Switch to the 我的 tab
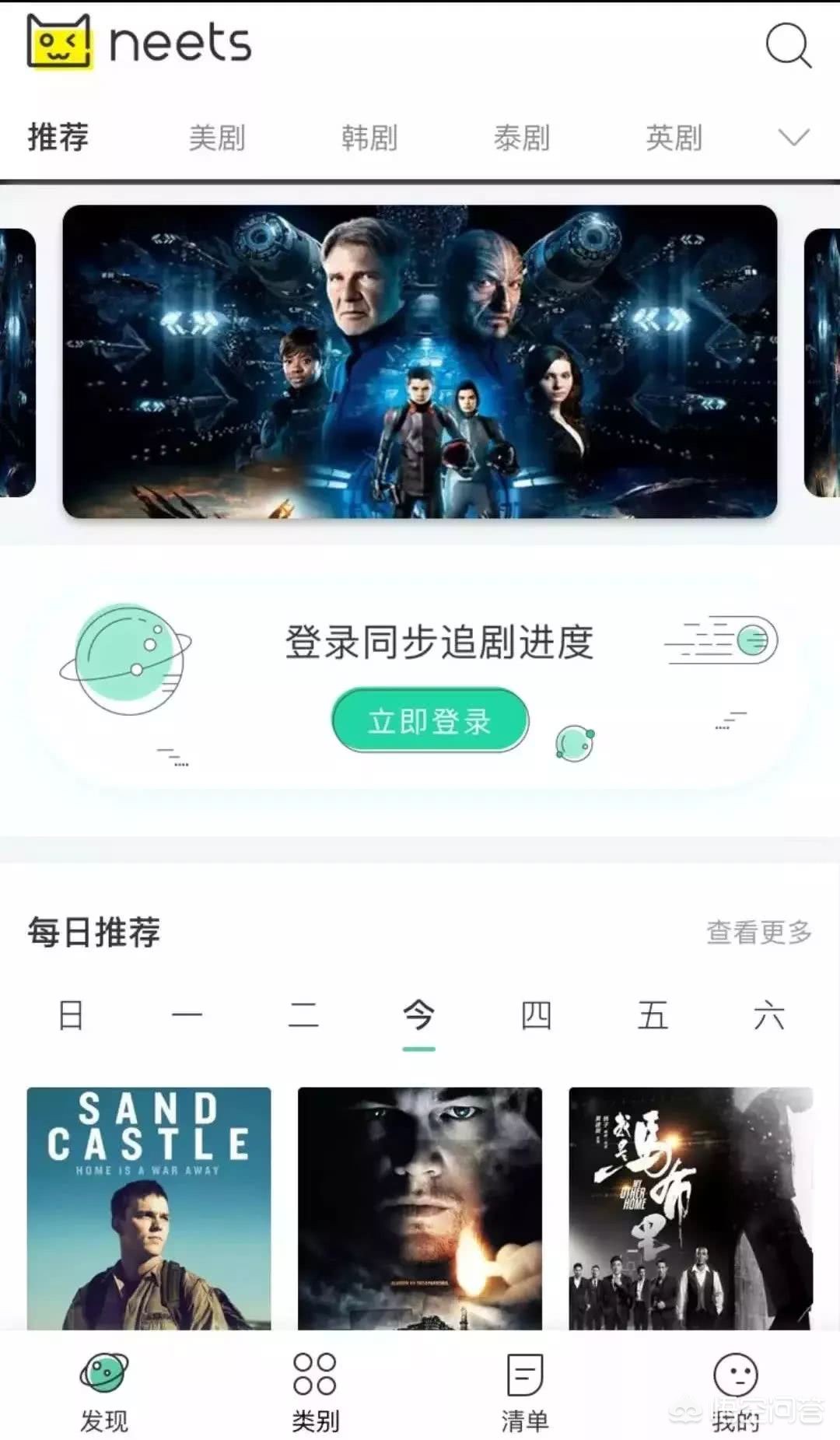 735,1392
